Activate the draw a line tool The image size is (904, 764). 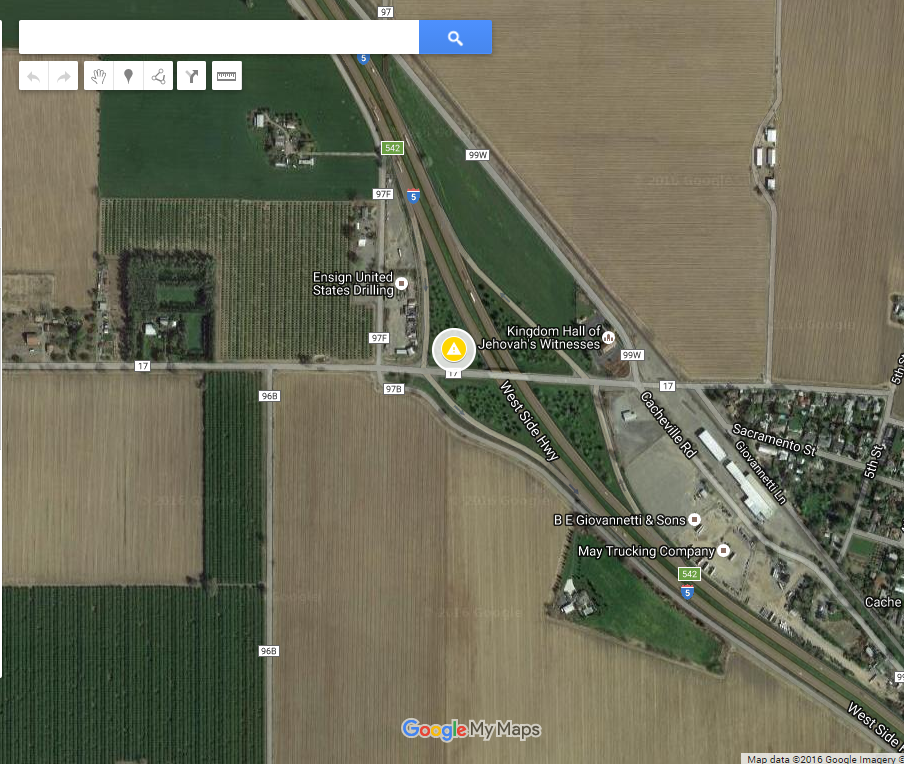tap(158, 76)
